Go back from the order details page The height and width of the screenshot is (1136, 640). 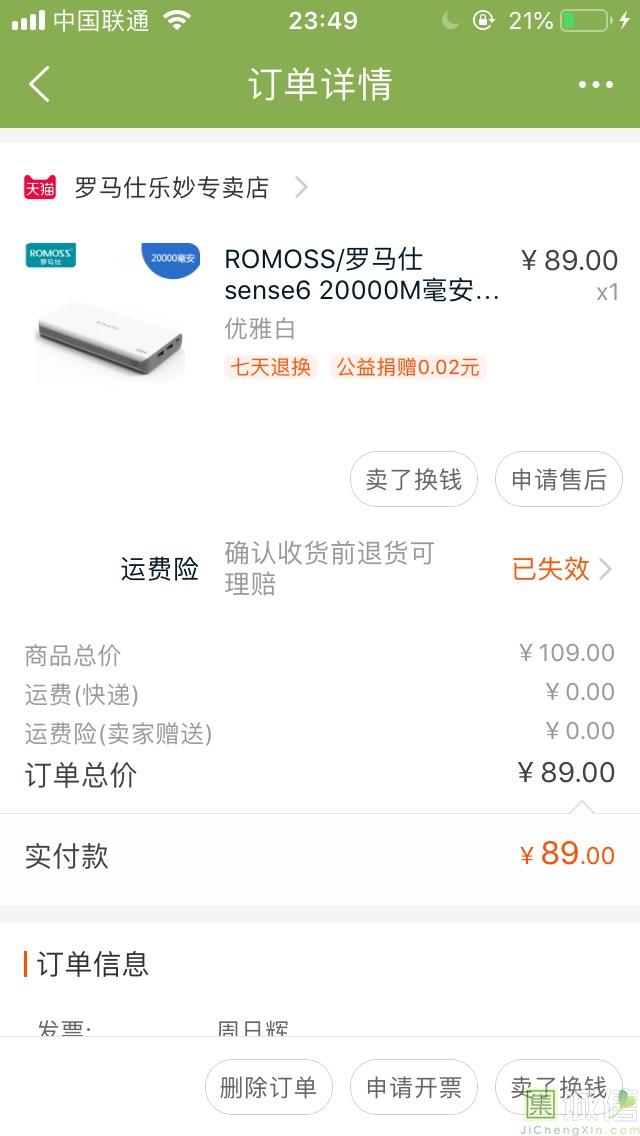(x=40, y=85)
